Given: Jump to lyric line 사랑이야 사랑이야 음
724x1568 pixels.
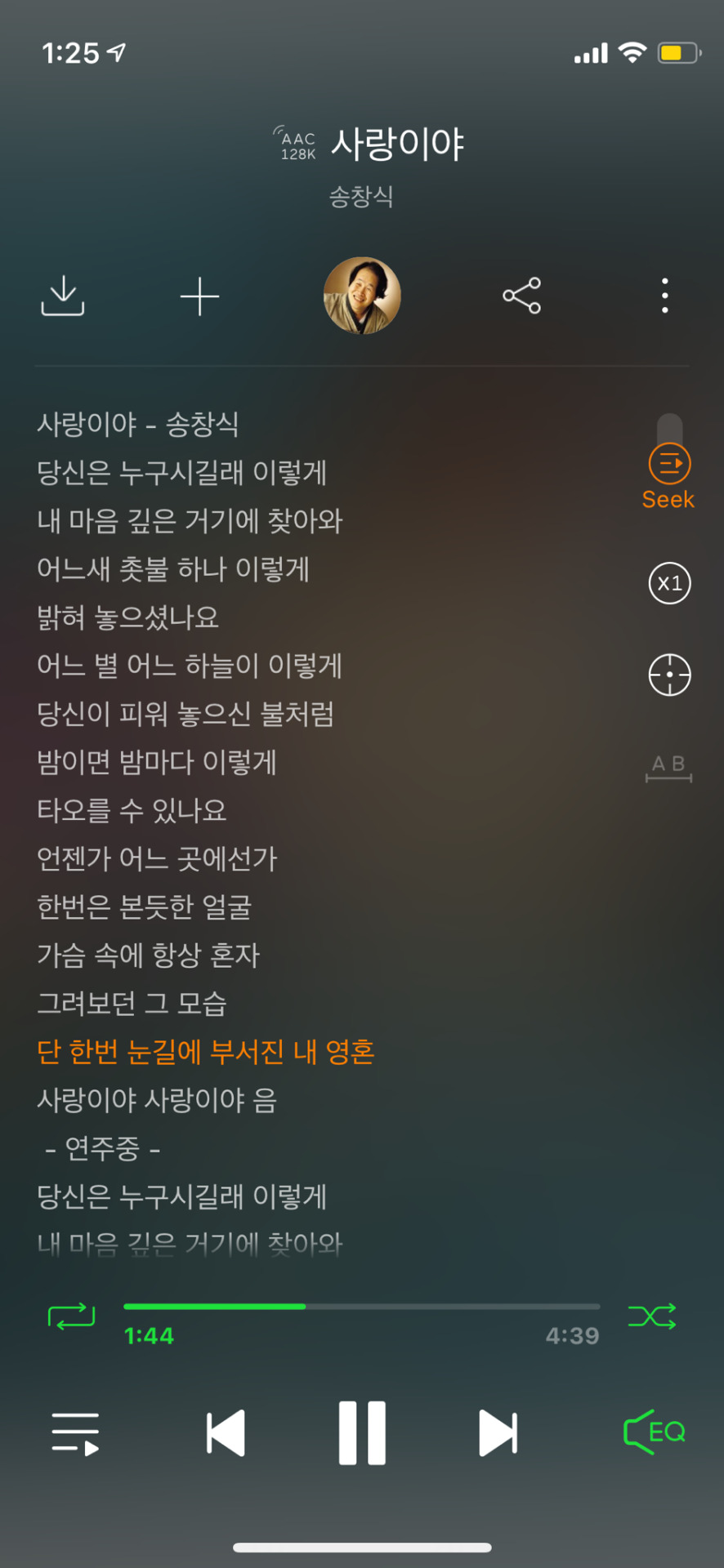Looking at the screenshot, I should click(x=157, y=1100).
